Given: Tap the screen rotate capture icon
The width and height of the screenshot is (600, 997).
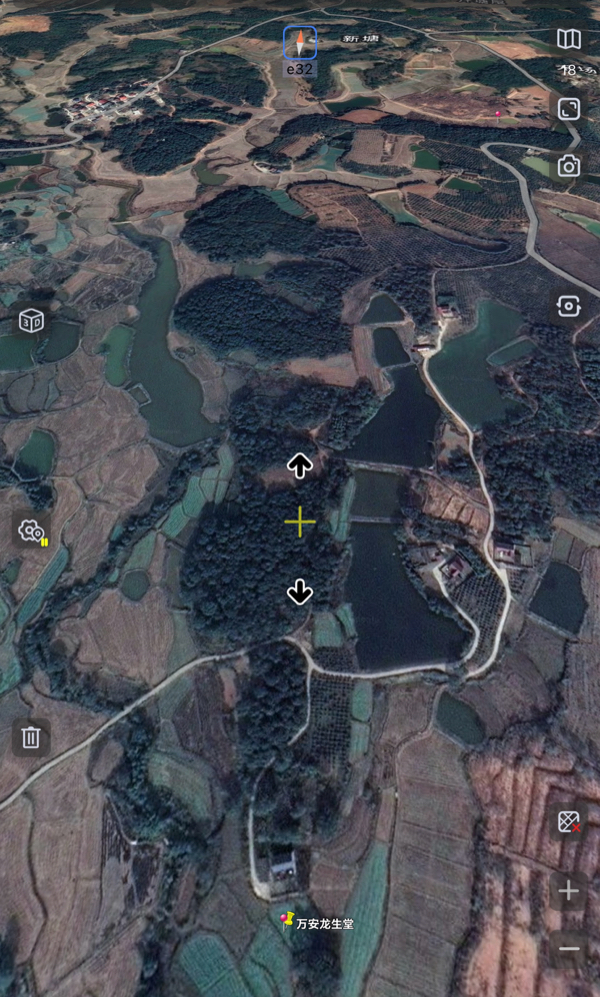Looking at the screenshot, I should point(569,306).
